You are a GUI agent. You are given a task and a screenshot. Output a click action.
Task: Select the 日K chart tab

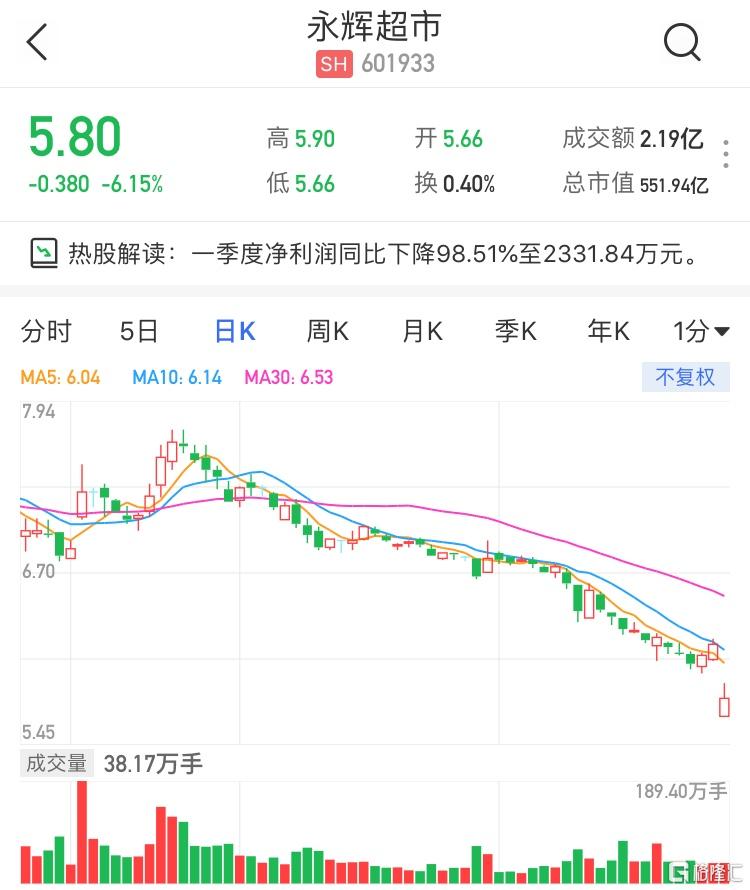coord(235,332)
